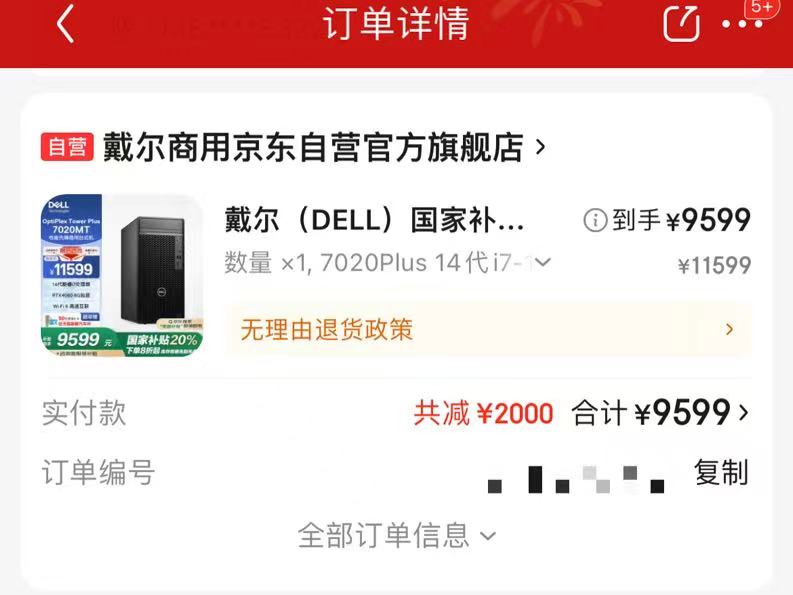Image resolution: width=793 pixels, height=595 pixels.
Task: Expand 全部订单信息
Action: (396, 535)
